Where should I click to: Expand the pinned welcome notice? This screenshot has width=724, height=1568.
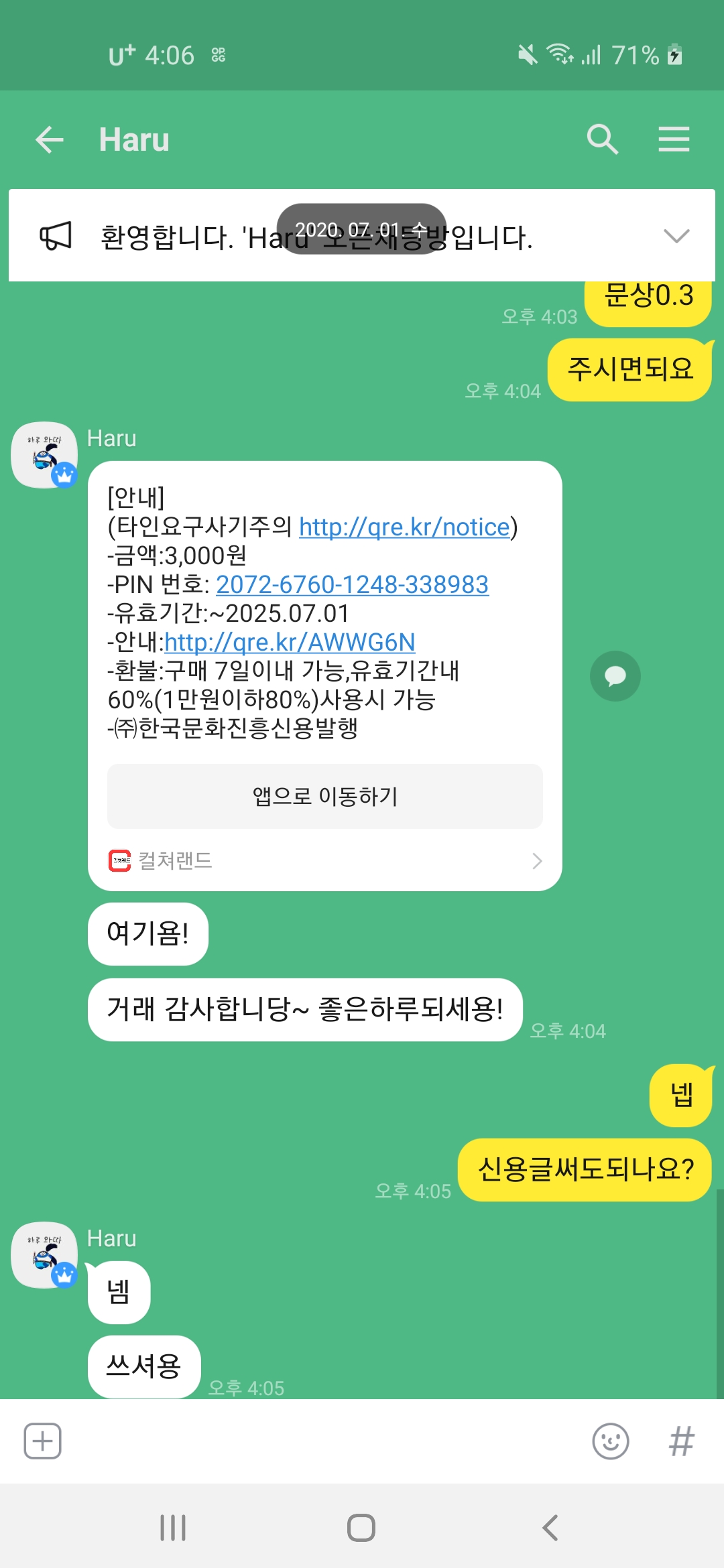tap(676, 236)
